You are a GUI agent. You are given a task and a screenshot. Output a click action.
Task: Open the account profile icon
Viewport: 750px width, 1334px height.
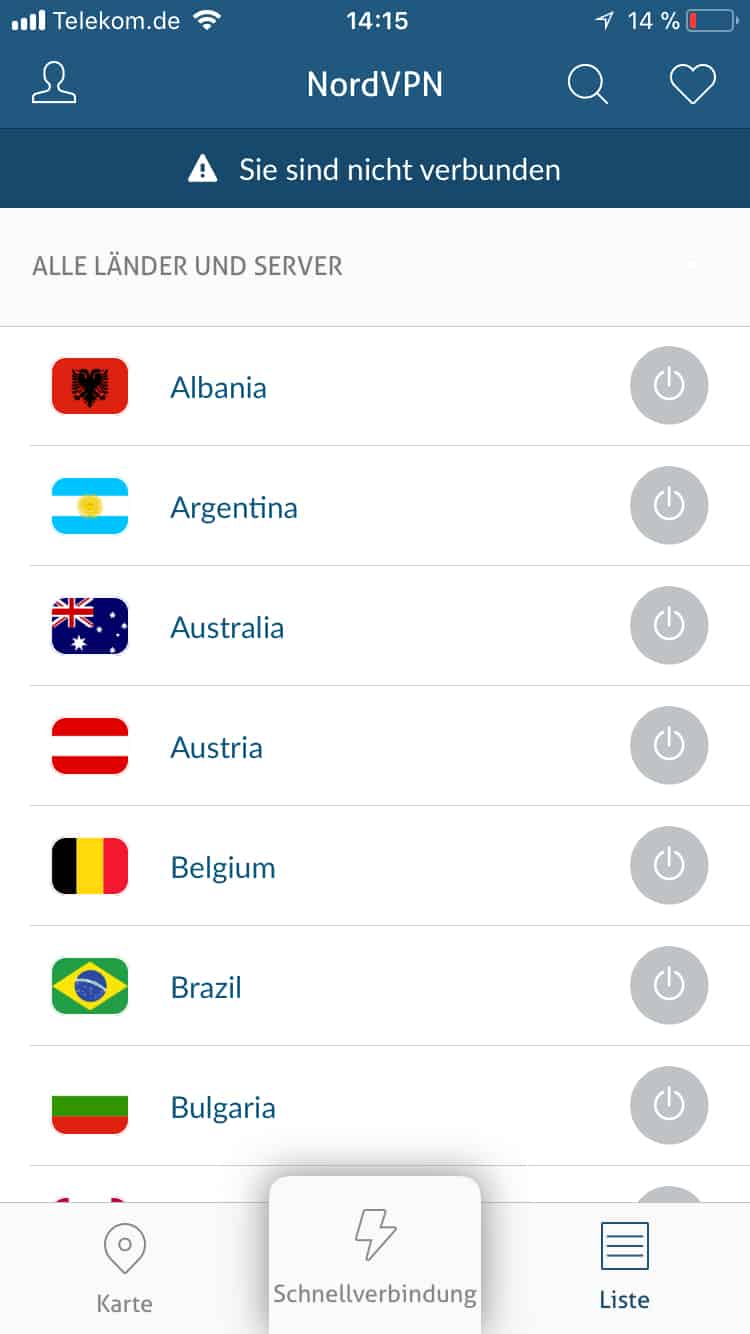pos(54,83)
